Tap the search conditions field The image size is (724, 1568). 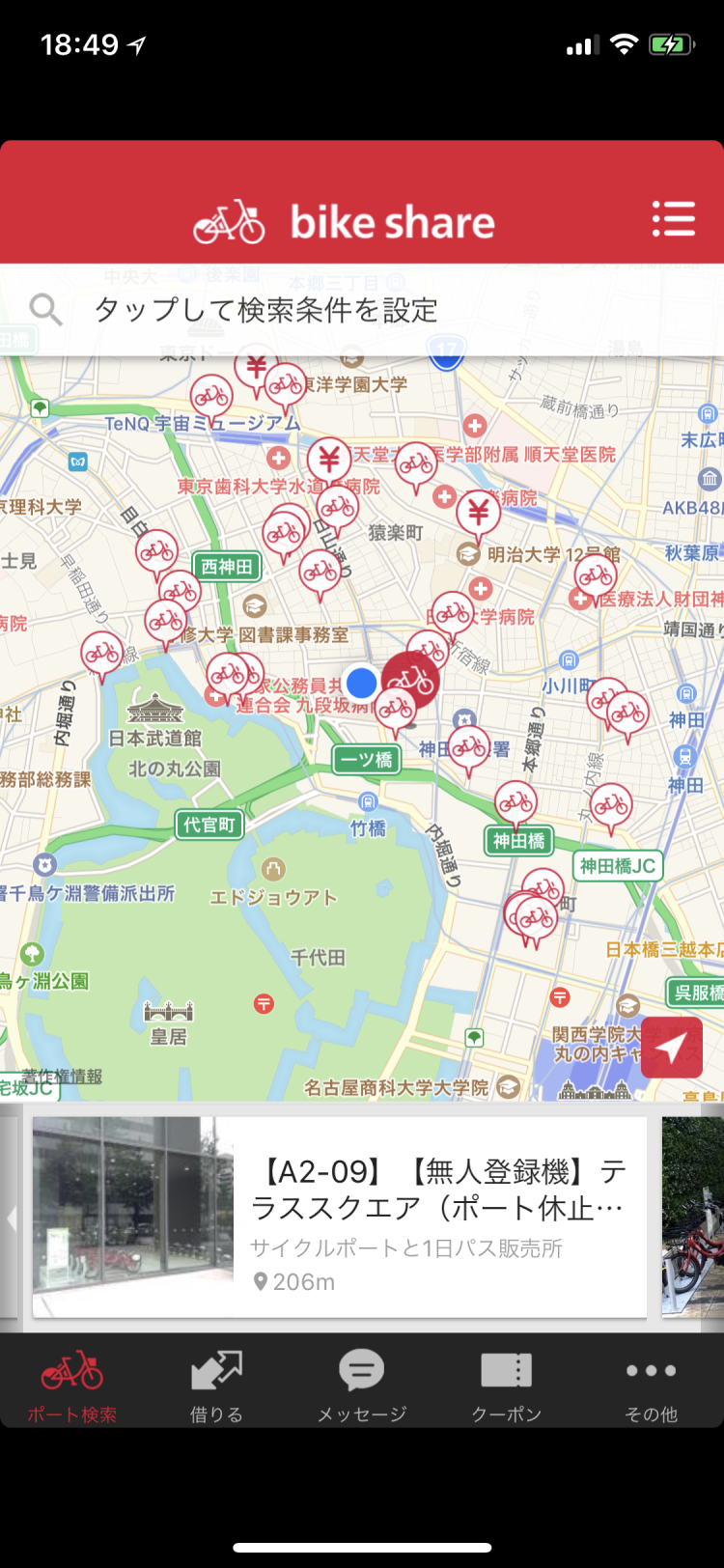click(x=362, y=310)
